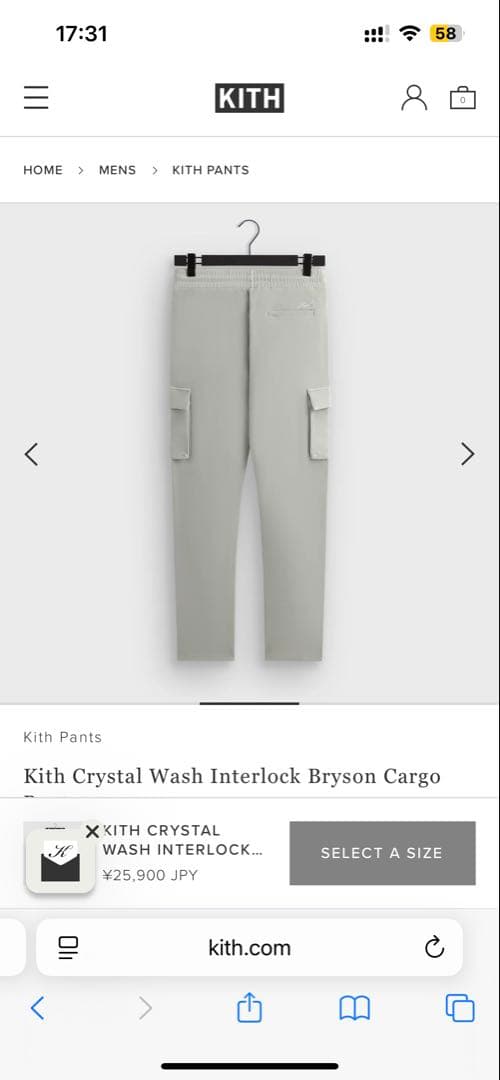500x1080 pixels.
Task: Open KITH PANTS breadcrumb
Action: pyautogui.click(x=211, y=170)
